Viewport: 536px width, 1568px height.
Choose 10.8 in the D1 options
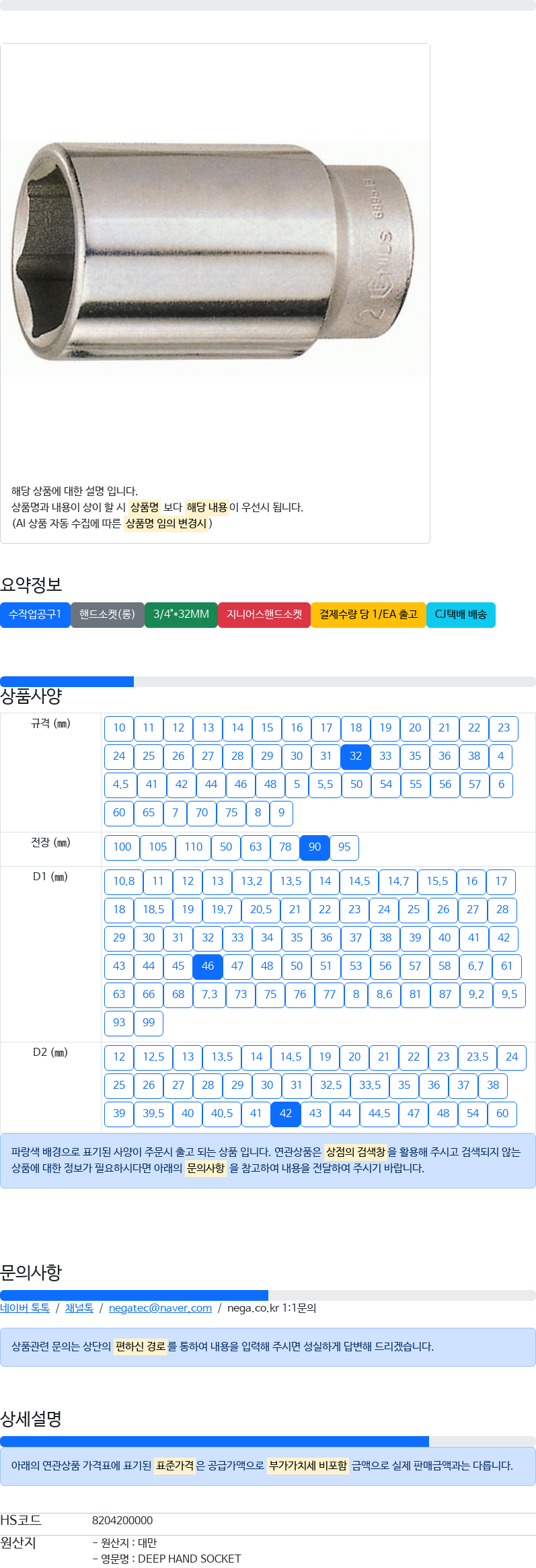click(124, 882)
